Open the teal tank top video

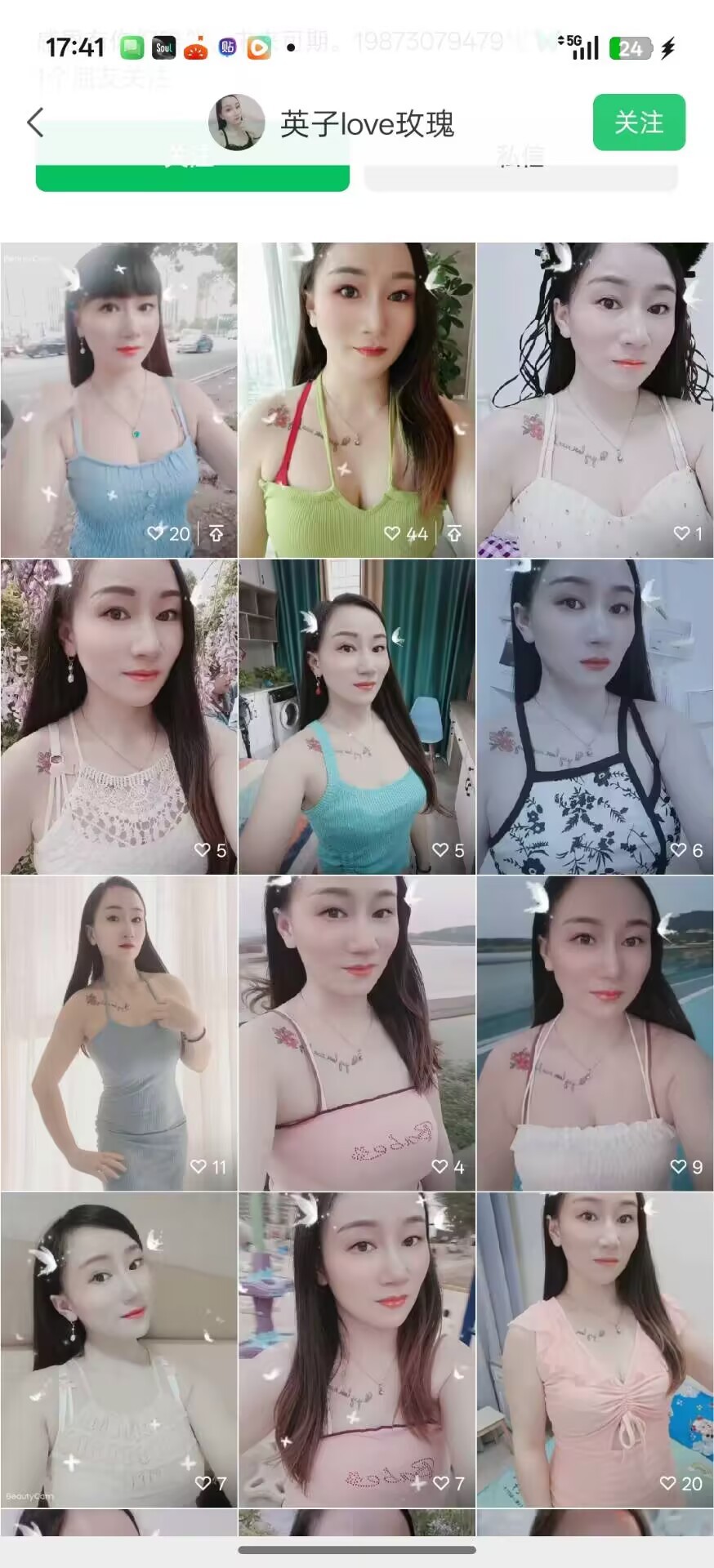tap(356, 717)
